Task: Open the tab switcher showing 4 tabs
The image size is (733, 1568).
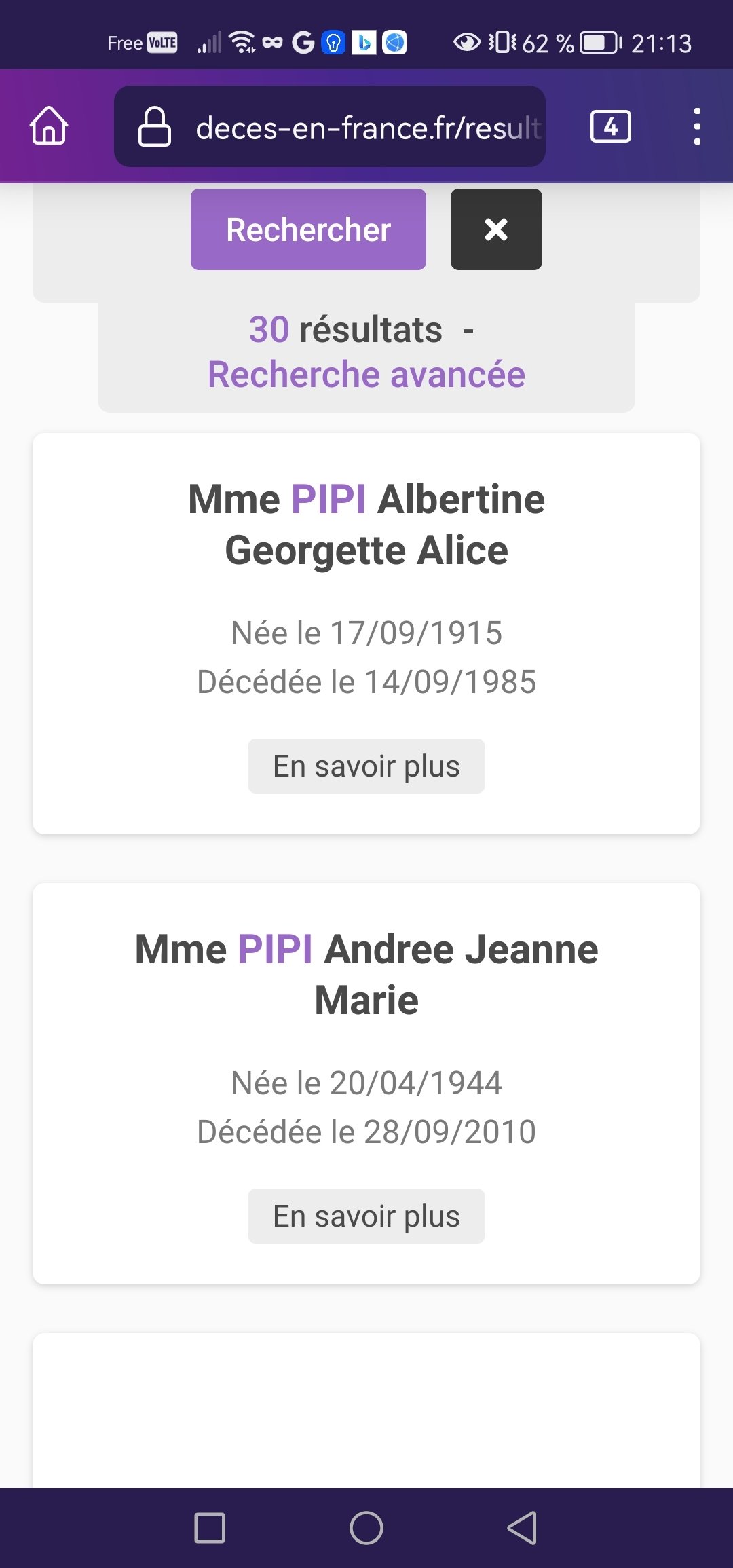Action: (x=611, y=126)
